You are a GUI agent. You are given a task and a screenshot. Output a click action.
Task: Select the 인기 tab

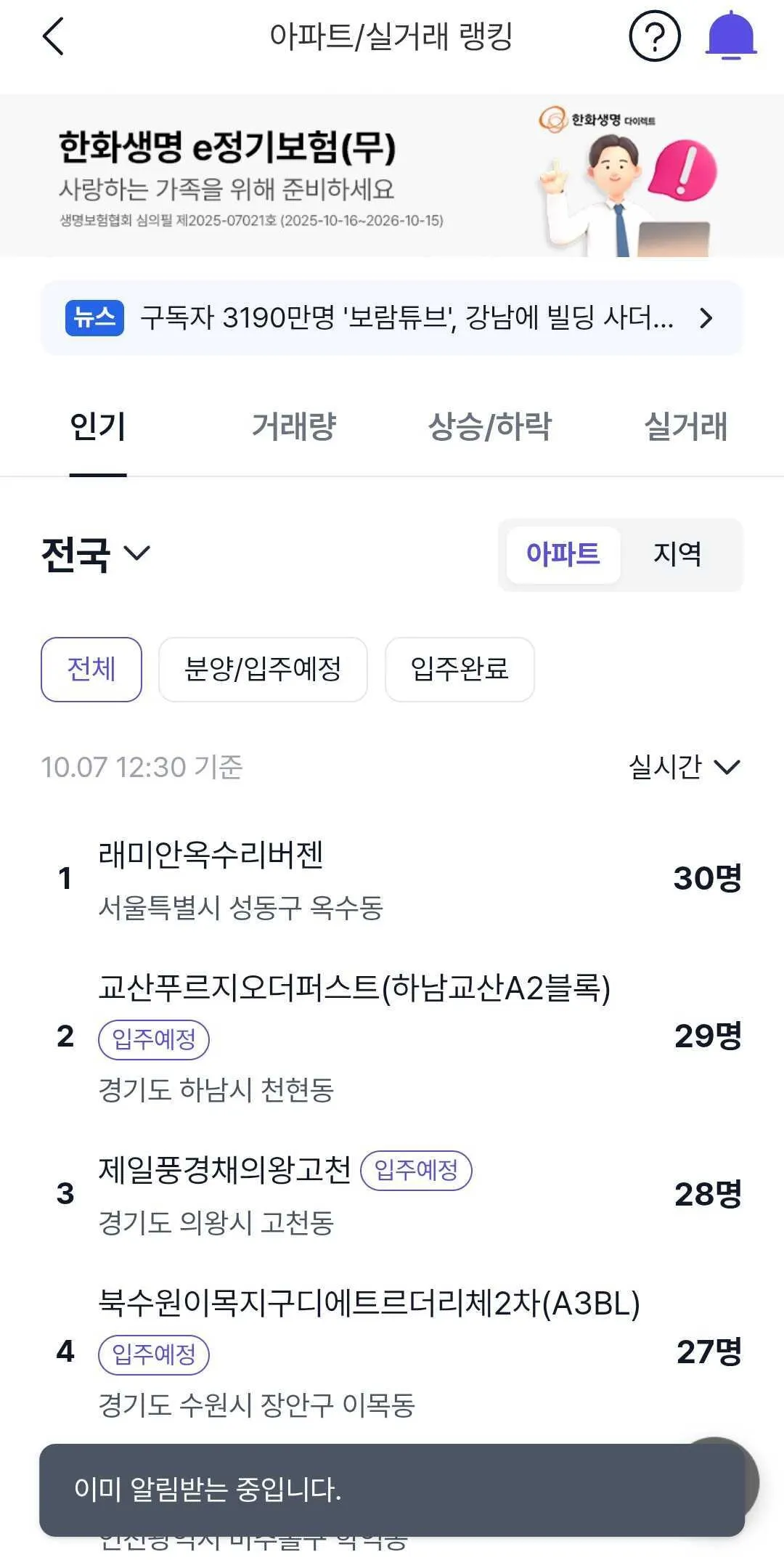point(98,426)
